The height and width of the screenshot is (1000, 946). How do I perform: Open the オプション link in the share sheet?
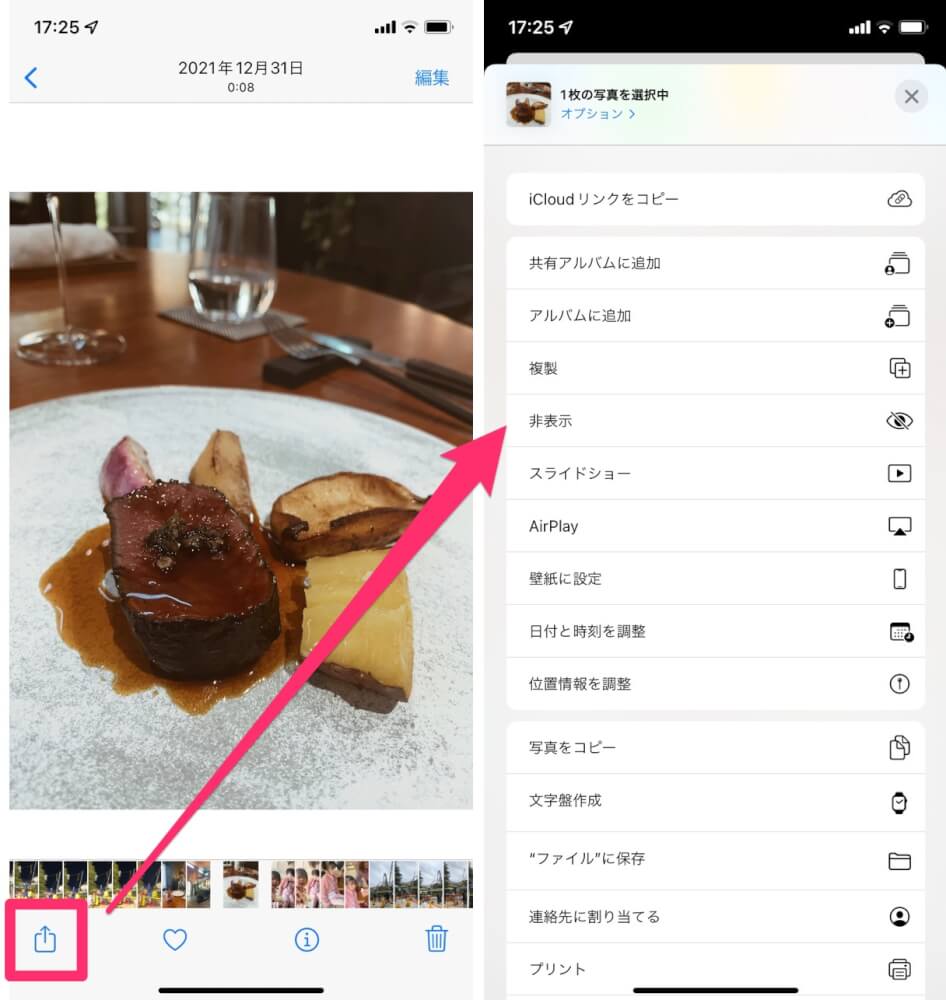(x=598, y=114)
